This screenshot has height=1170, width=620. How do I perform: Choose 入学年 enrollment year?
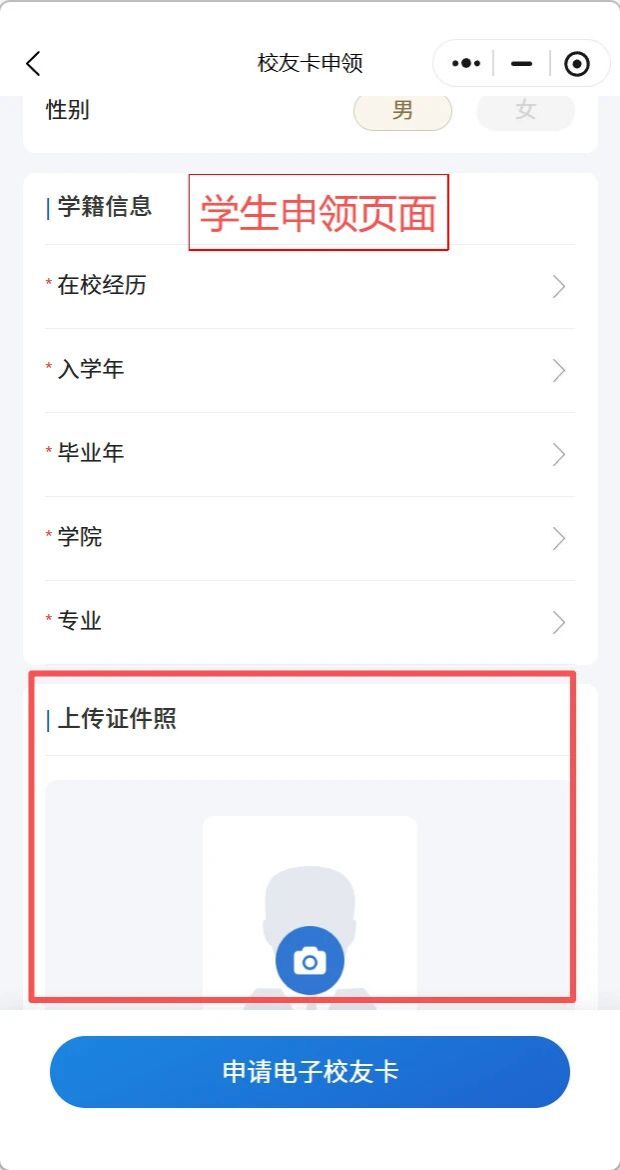[x=309, y=370]
